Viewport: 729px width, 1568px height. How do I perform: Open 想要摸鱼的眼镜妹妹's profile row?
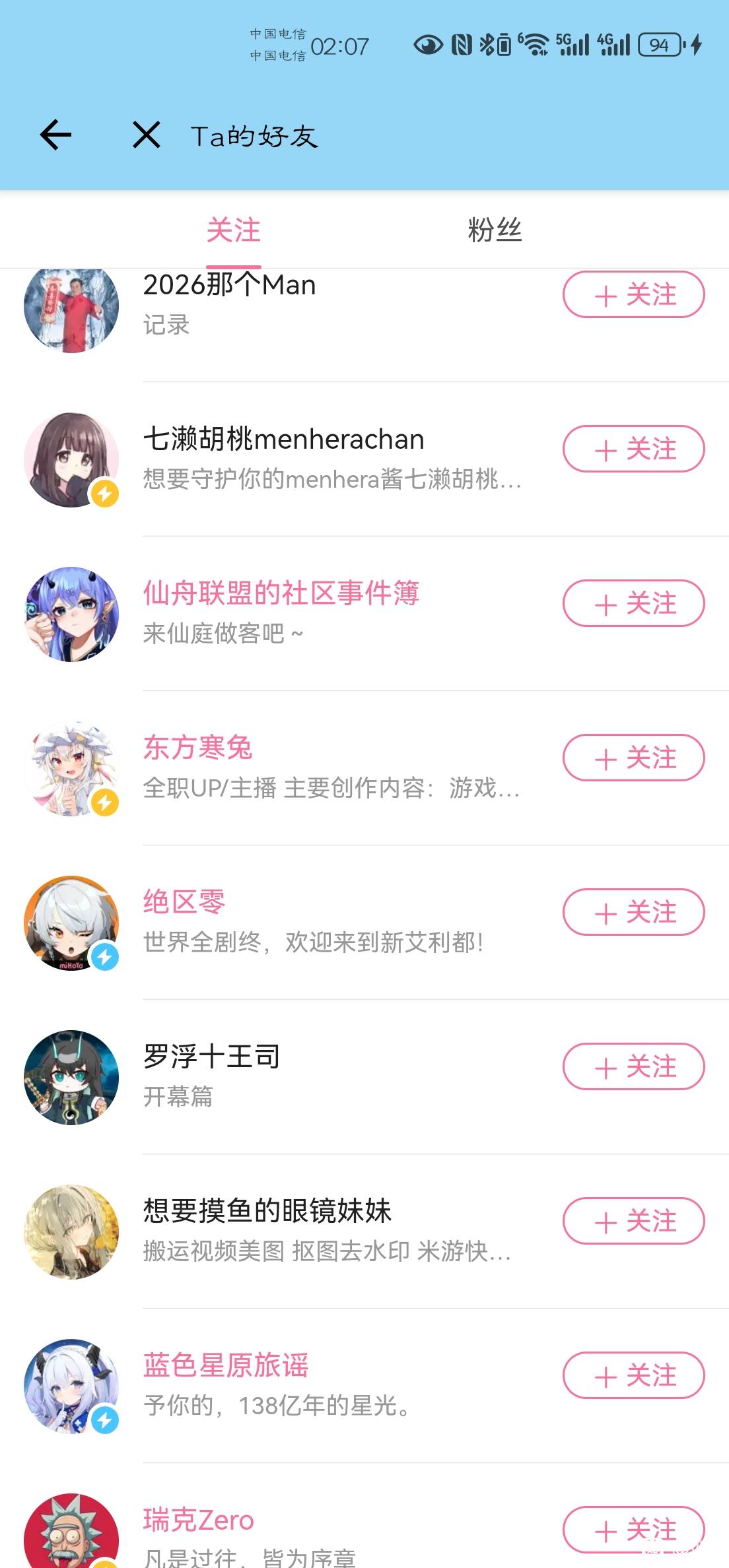click(267, 1212)
